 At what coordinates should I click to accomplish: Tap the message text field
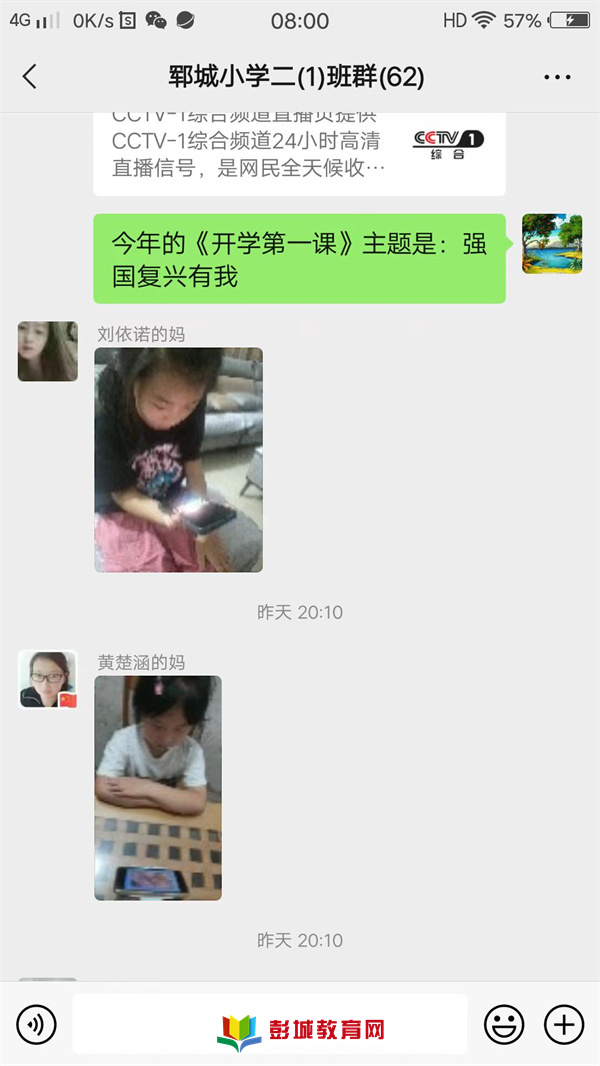click(270, 1024)
